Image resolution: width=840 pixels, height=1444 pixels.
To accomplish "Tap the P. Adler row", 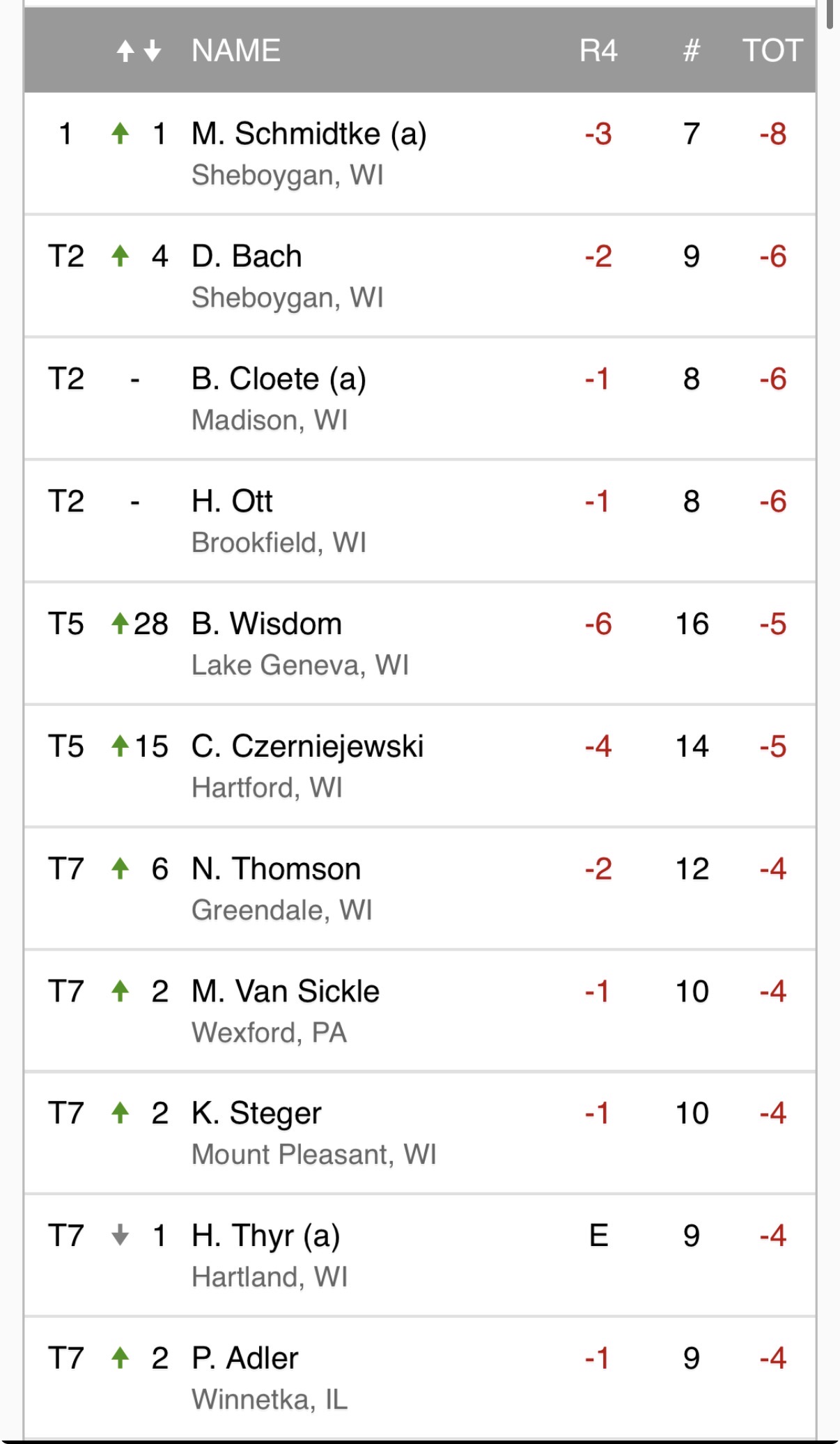I will [420, 1378].
